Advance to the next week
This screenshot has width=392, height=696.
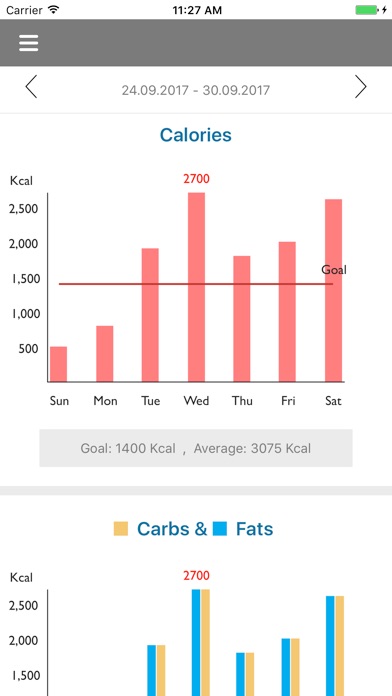click(361, 87)
